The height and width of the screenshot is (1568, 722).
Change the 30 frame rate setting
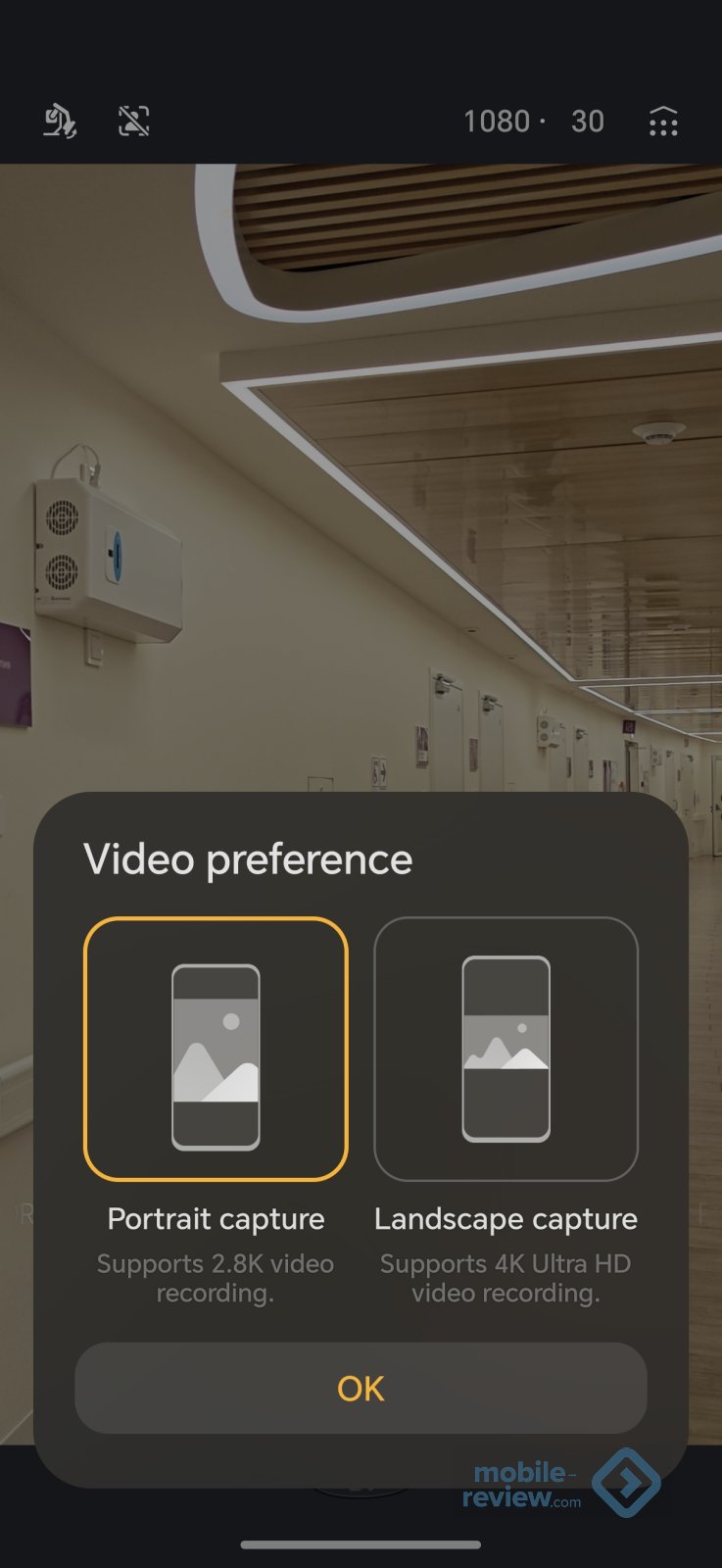pyautogui.click(x=588, y=122)
